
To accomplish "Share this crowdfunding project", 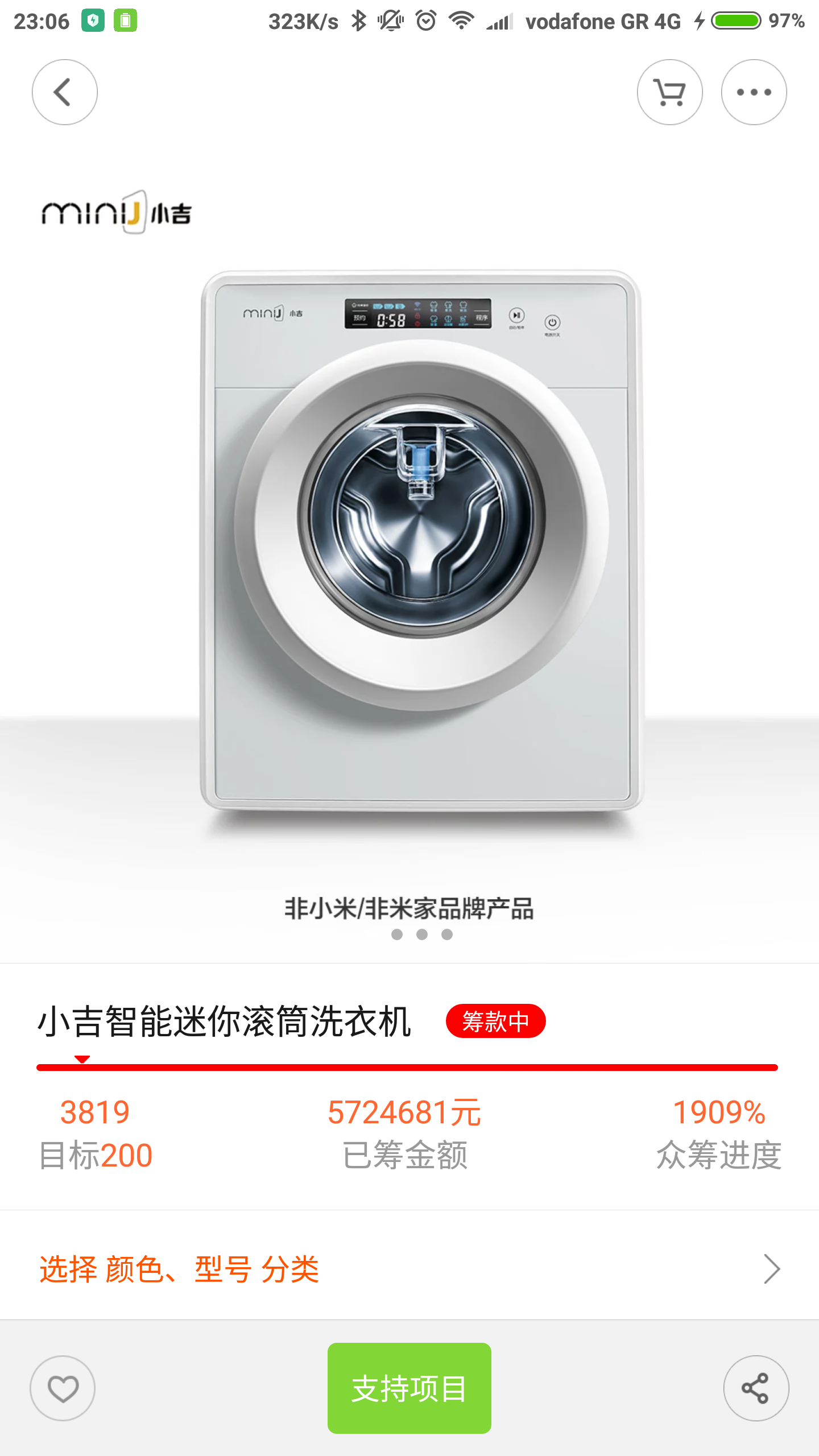I will 755,1388.
